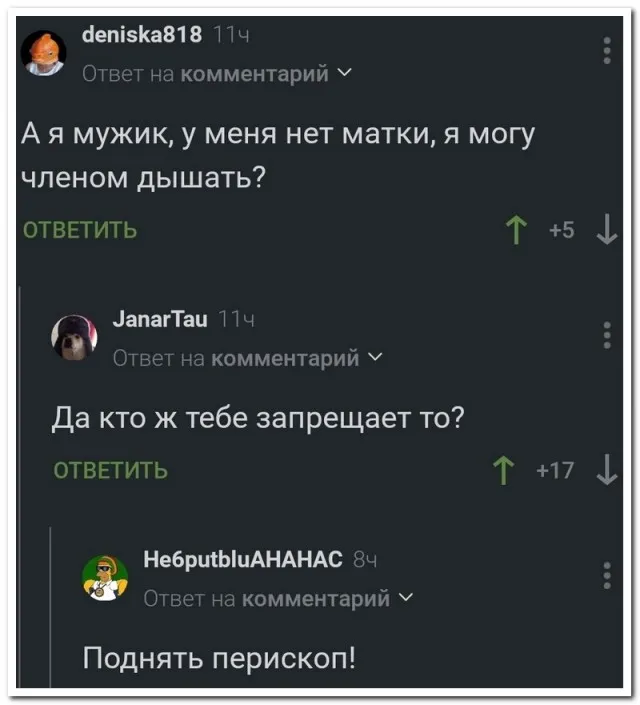Open overflow menu on deniska818's comment
The width and height of the screenshot is (640, 705).
(x=609, y=49)
